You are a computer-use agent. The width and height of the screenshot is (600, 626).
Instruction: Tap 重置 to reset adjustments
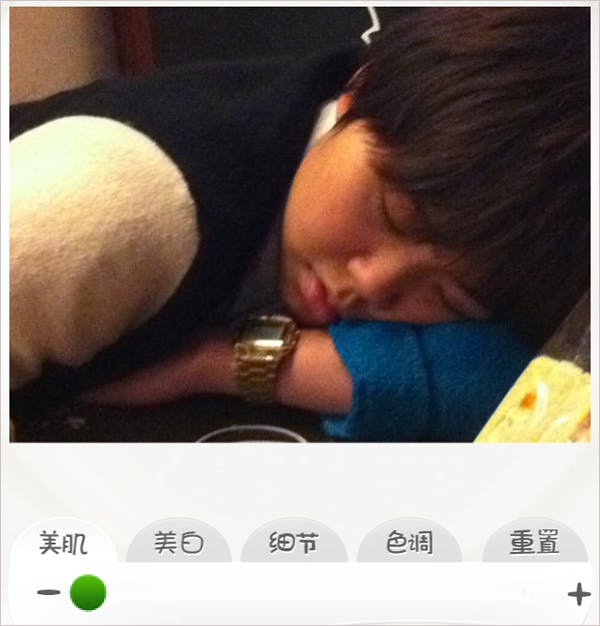tap(534, 543)
